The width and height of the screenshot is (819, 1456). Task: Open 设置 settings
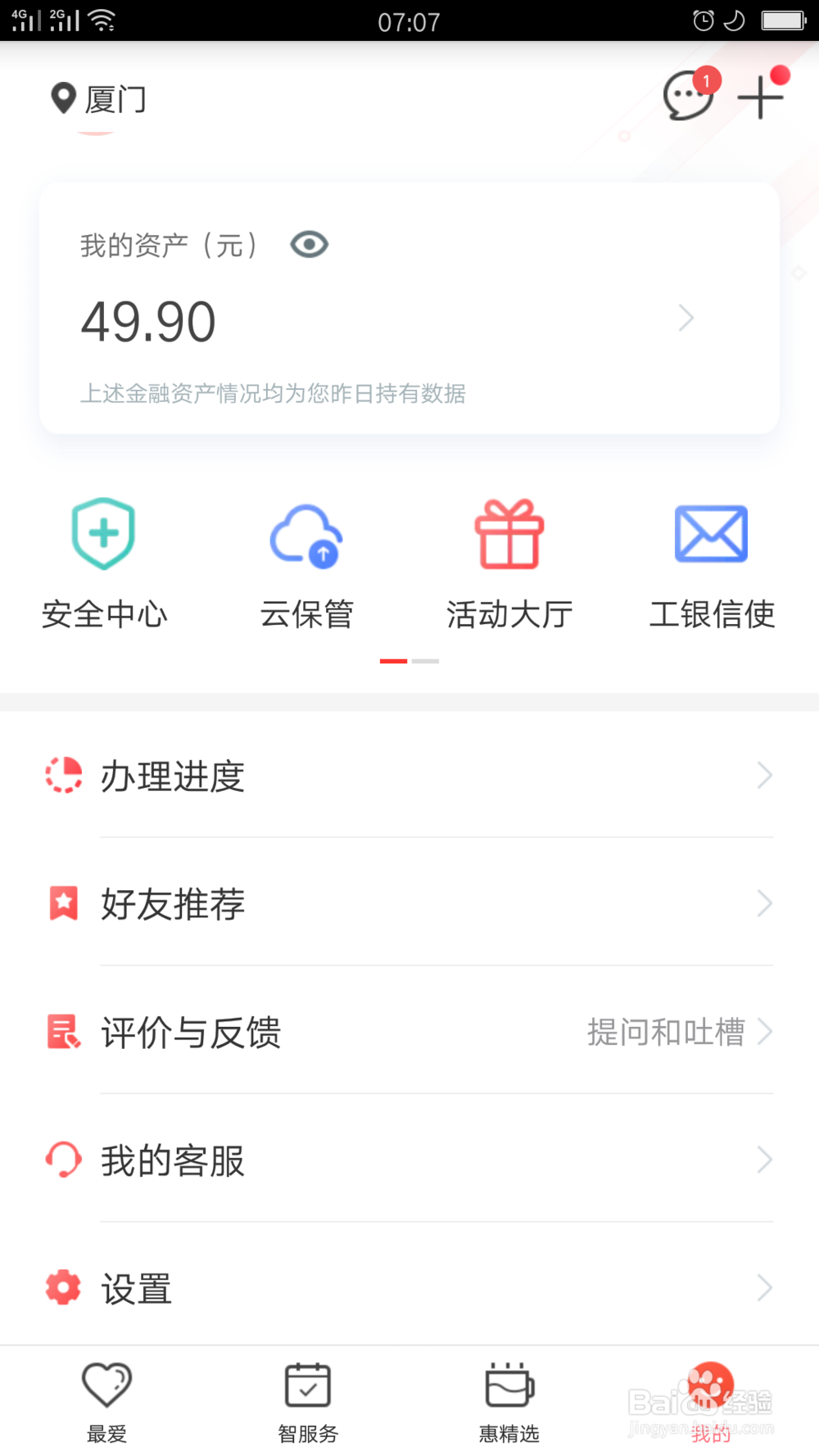click(409, 1287)
